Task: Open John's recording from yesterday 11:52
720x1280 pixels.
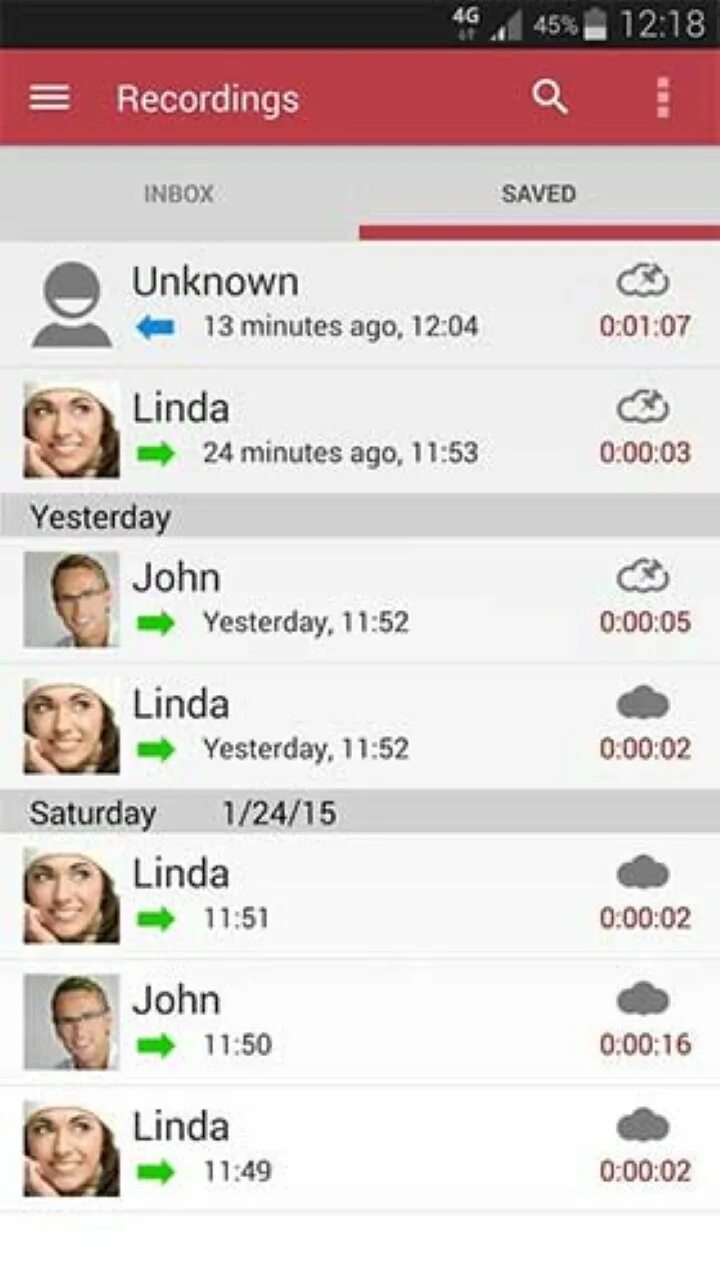Action: [x=360, y=600]
